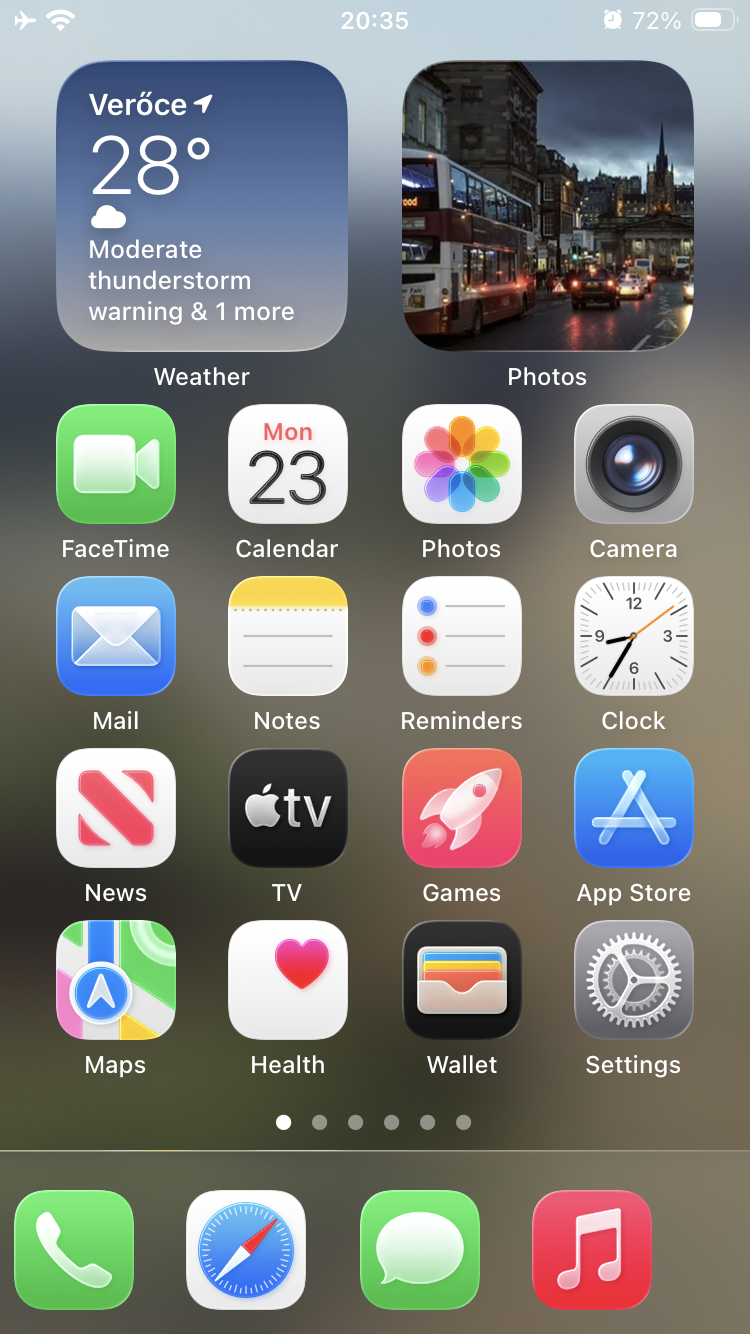The image size is (750, 1334).
Task: Launch the Apple TV app
Action: click(288, 808)
